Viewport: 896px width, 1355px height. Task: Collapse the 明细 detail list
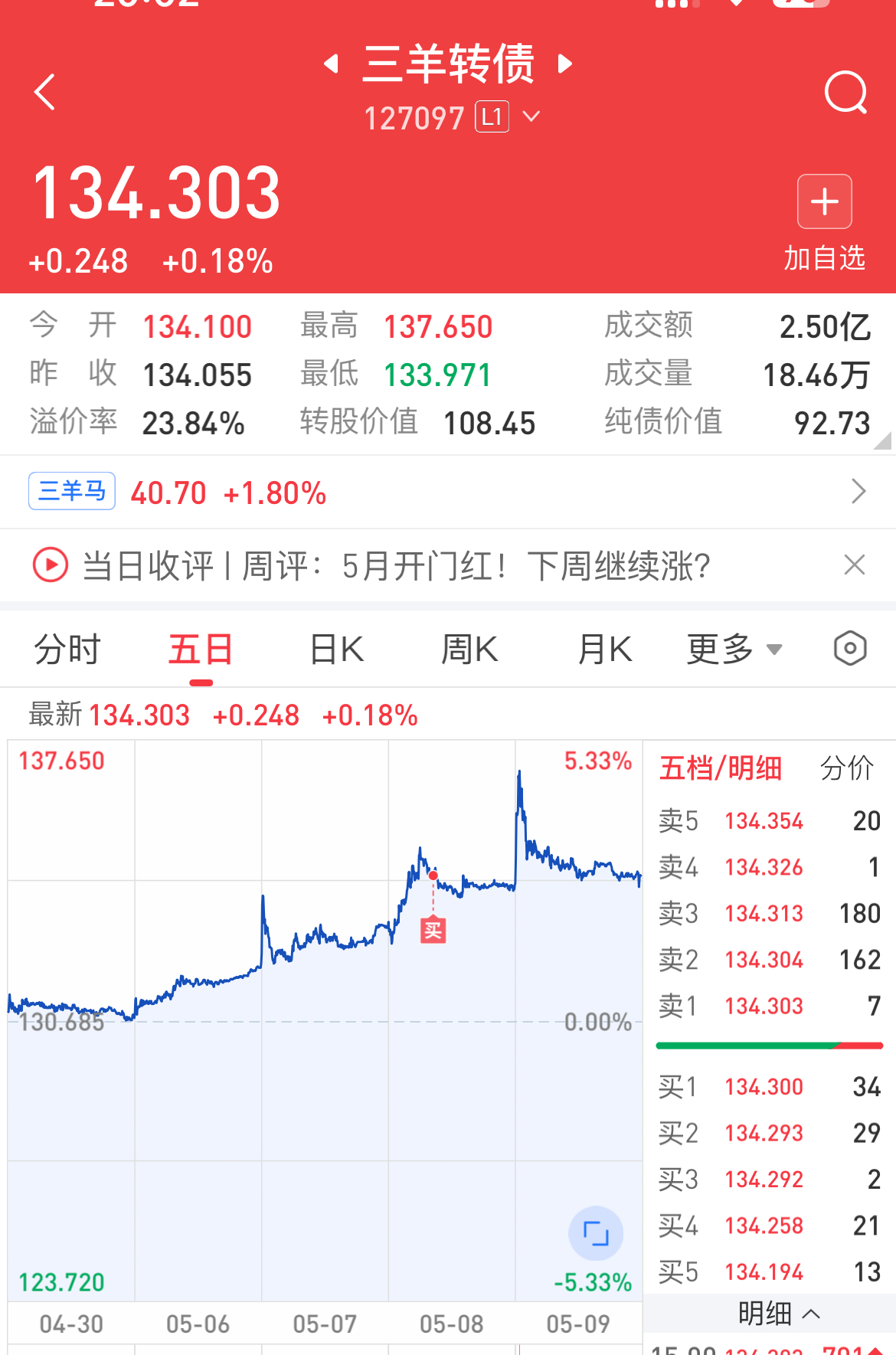pos(778,1314)
